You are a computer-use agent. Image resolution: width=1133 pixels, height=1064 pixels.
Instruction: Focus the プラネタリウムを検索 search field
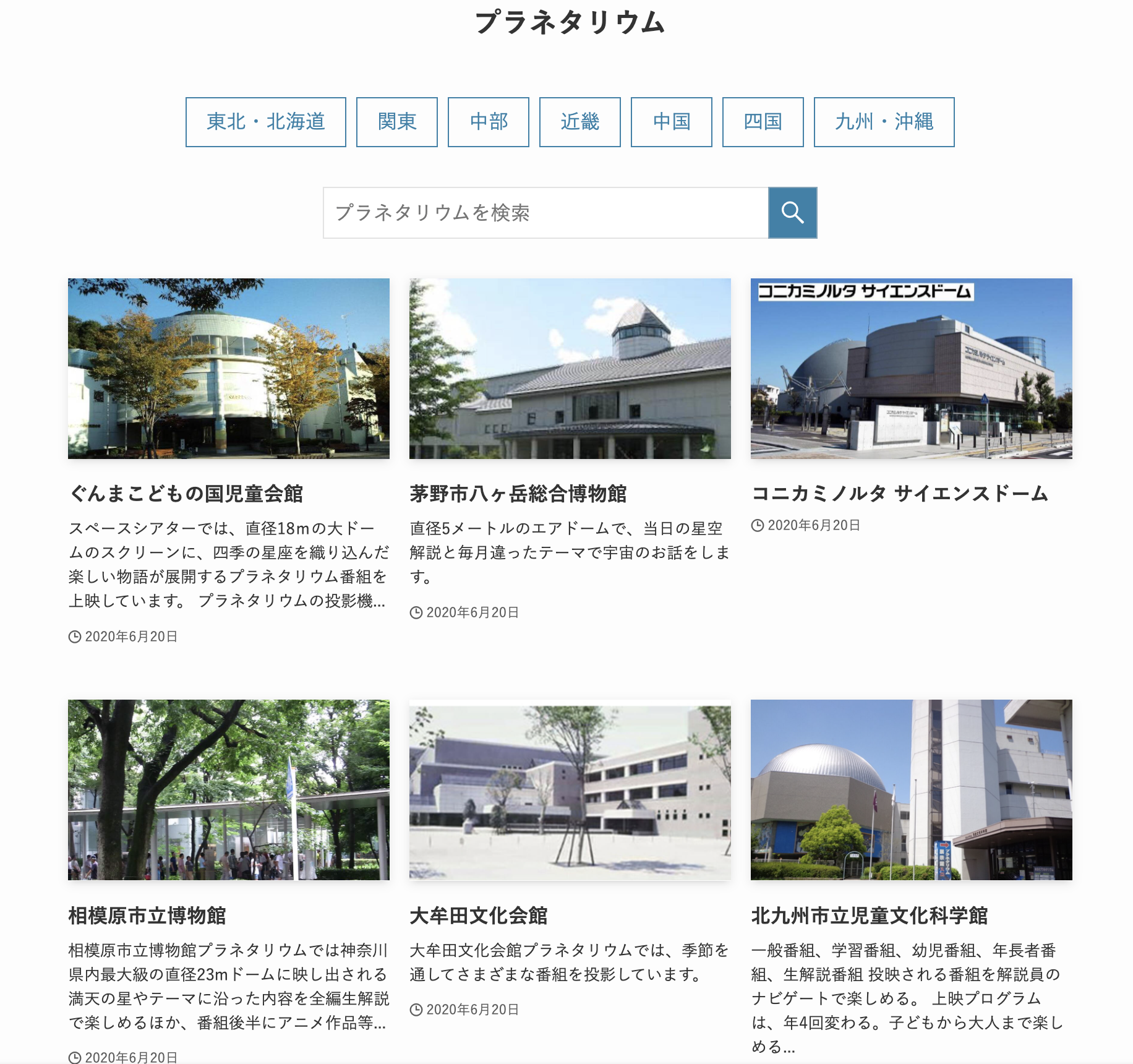tap(545, 213)
